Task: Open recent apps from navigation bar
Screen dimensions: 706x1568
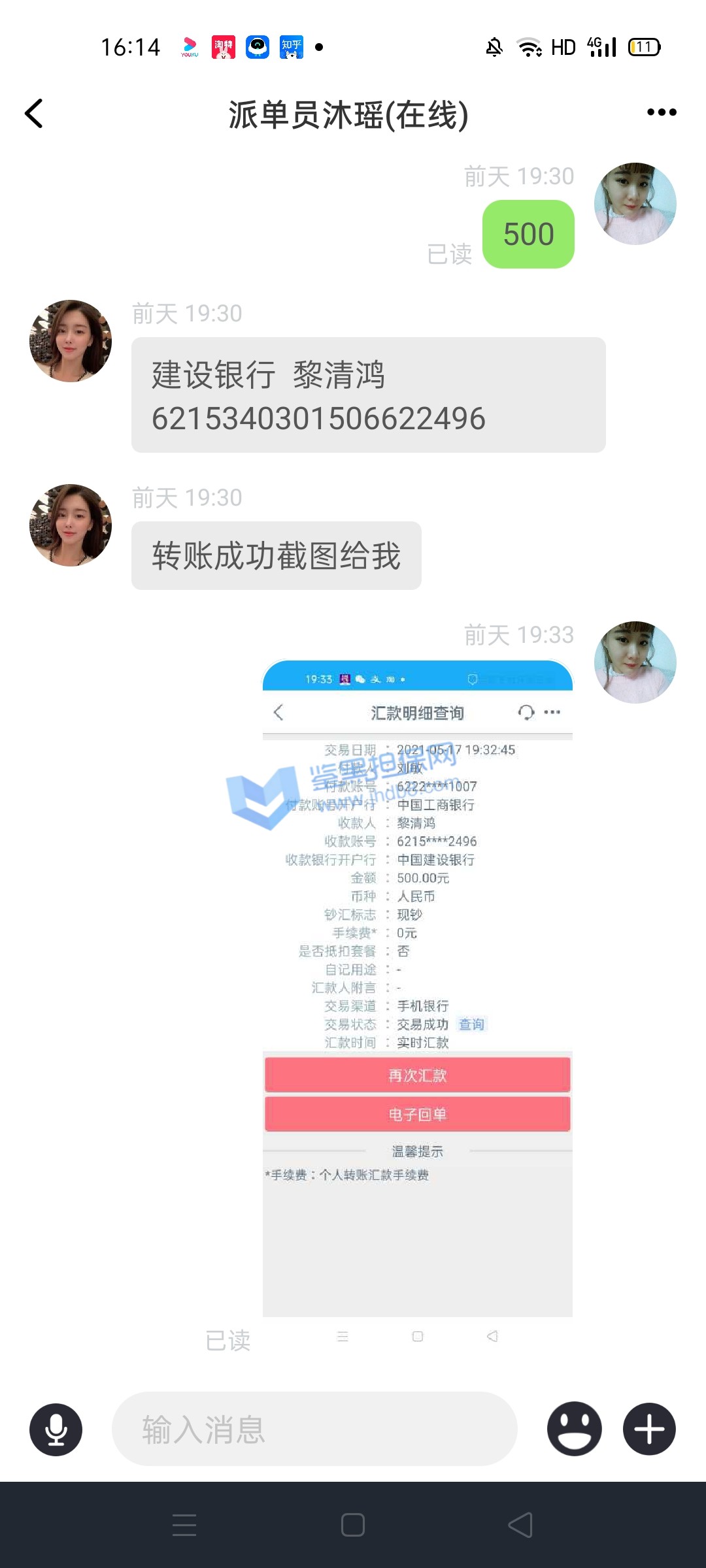Action: [x=184, y=1526]
